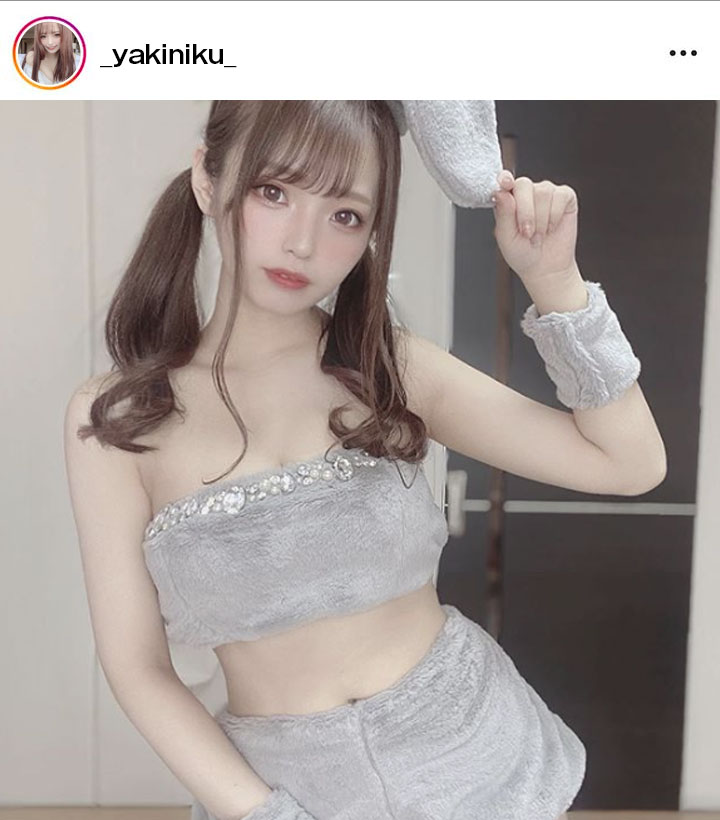
Task: Open the _yakiniku_ username profile link
Action: point(168,55)
